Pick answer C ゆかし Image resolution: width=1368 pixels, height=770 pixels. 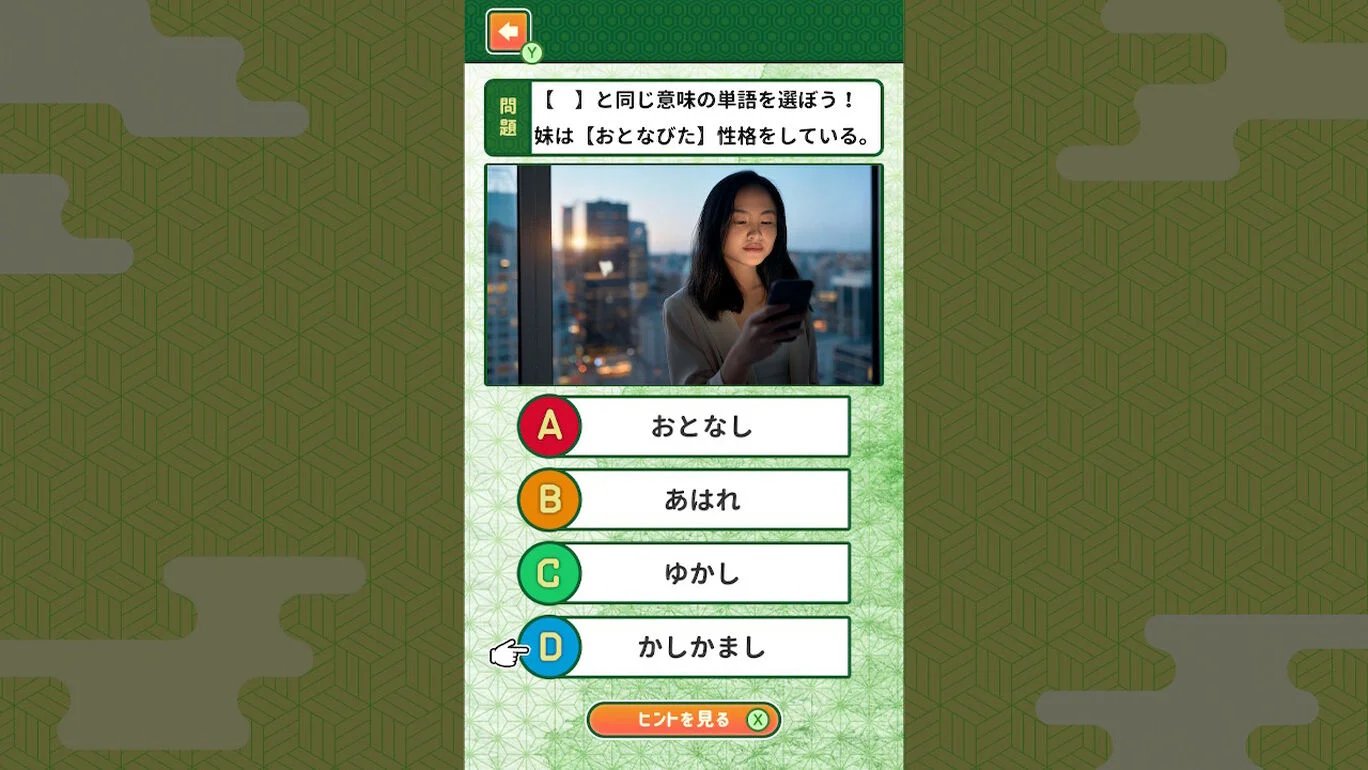(x=700, y=574)
